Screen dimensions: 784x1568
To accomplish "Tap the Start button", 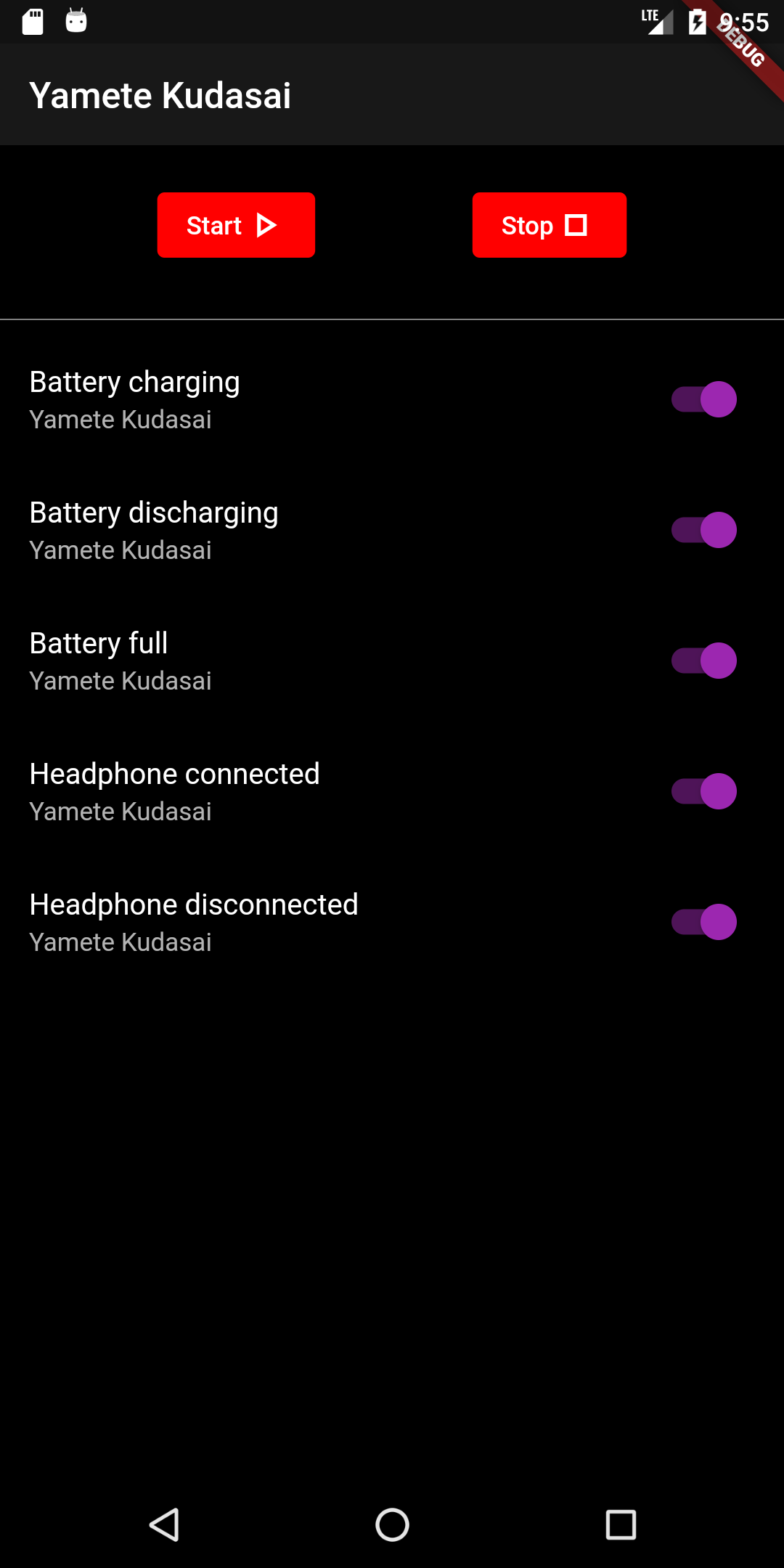I will click(236, 225).
